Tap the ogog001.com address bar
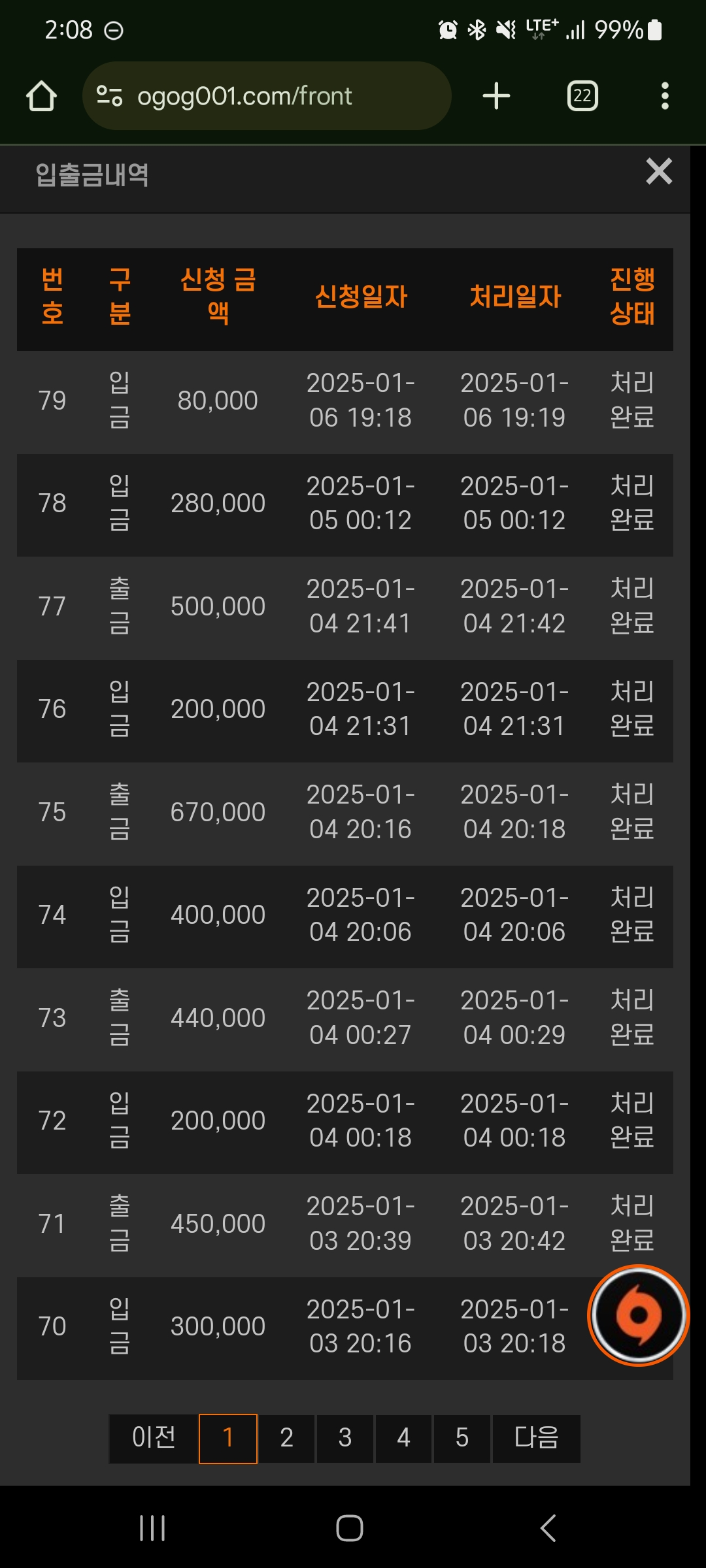This screenshot has width=706, height=1568. tap(267, 96)
